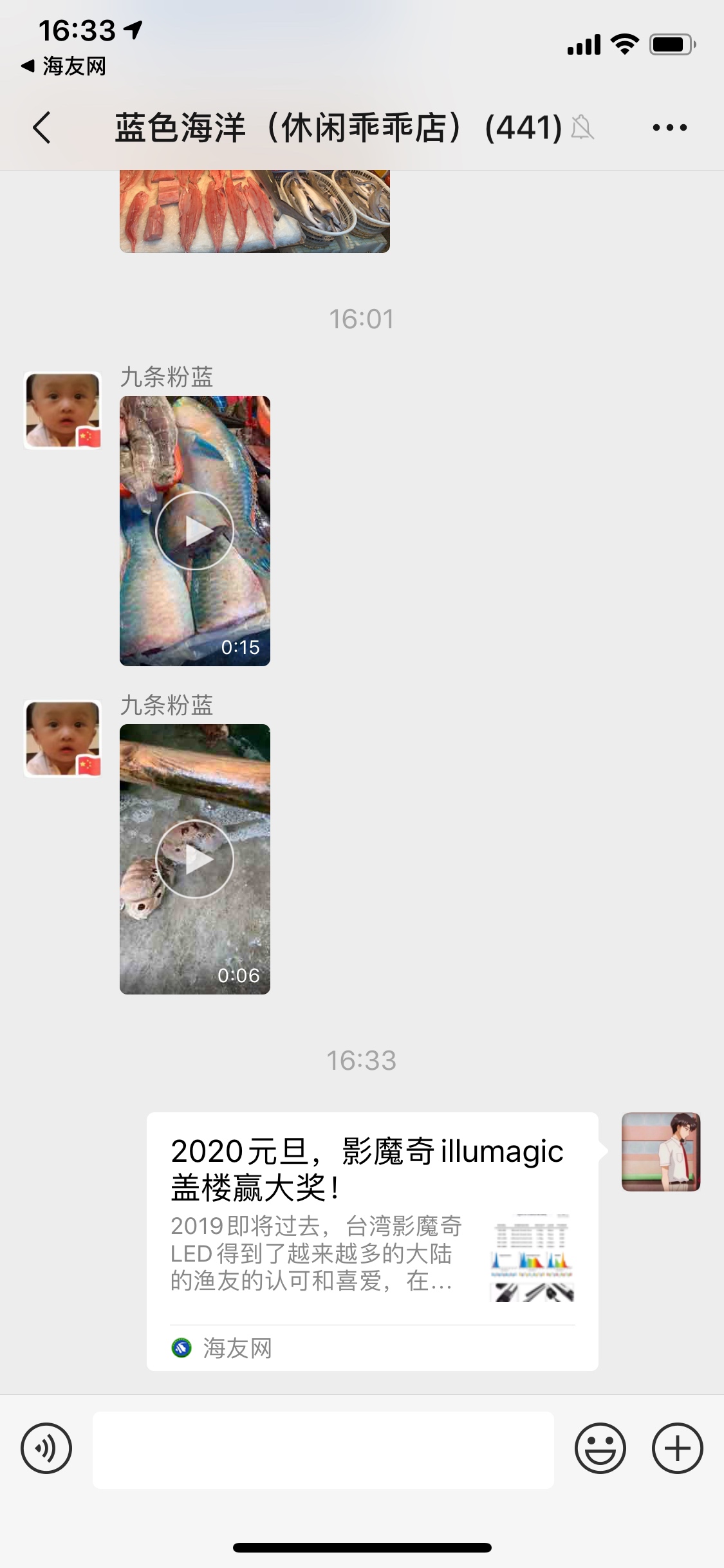Open the chat options menu (three dots)

pyautogui.click(x=669, y=127)
